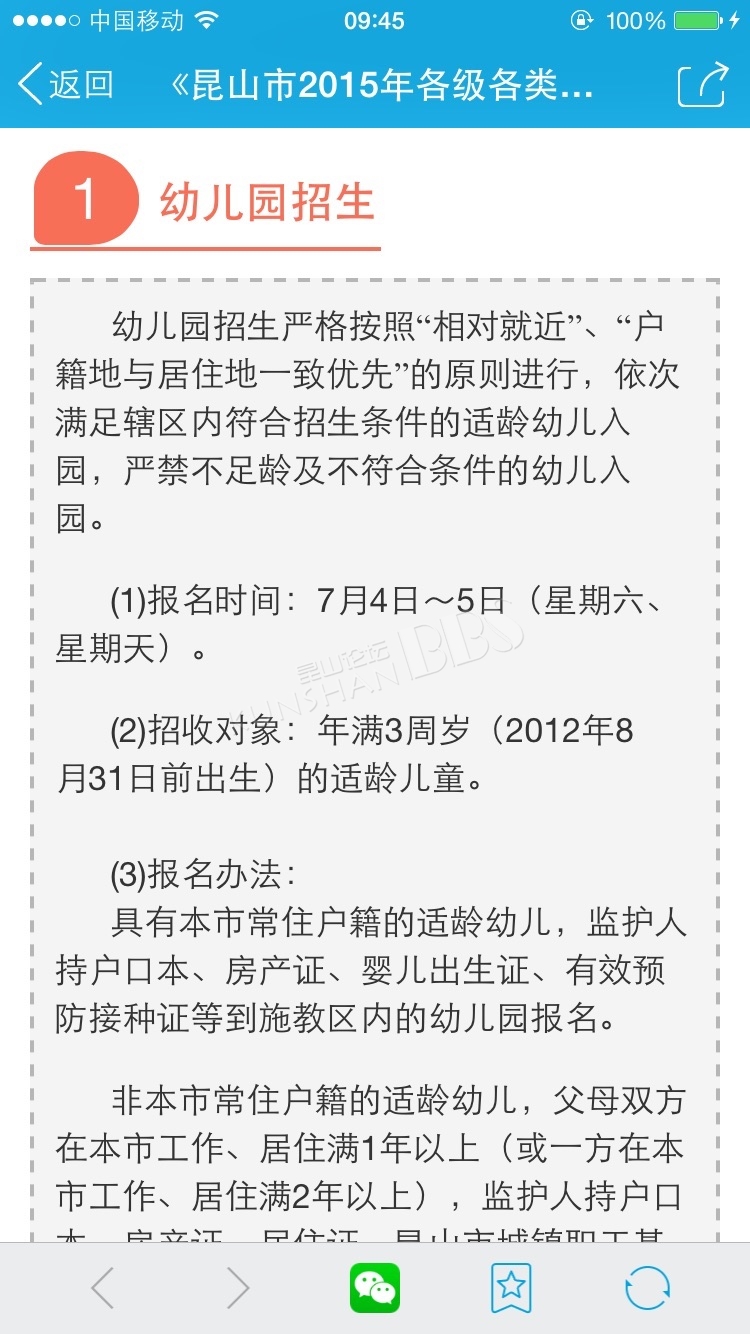
Task: Navigate to the next page arrow
Action: click(x=238, y=1288)
